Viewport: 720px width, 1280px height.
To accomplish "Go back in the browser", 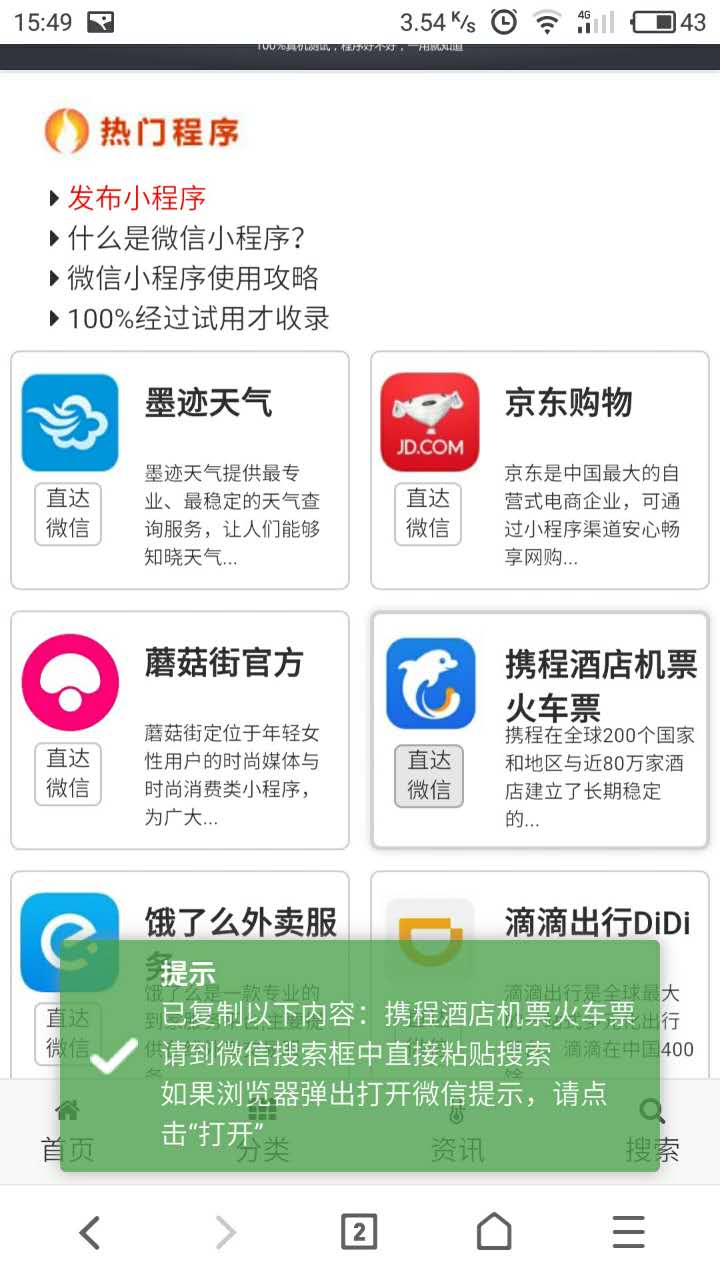I will tap(90, 1232).
